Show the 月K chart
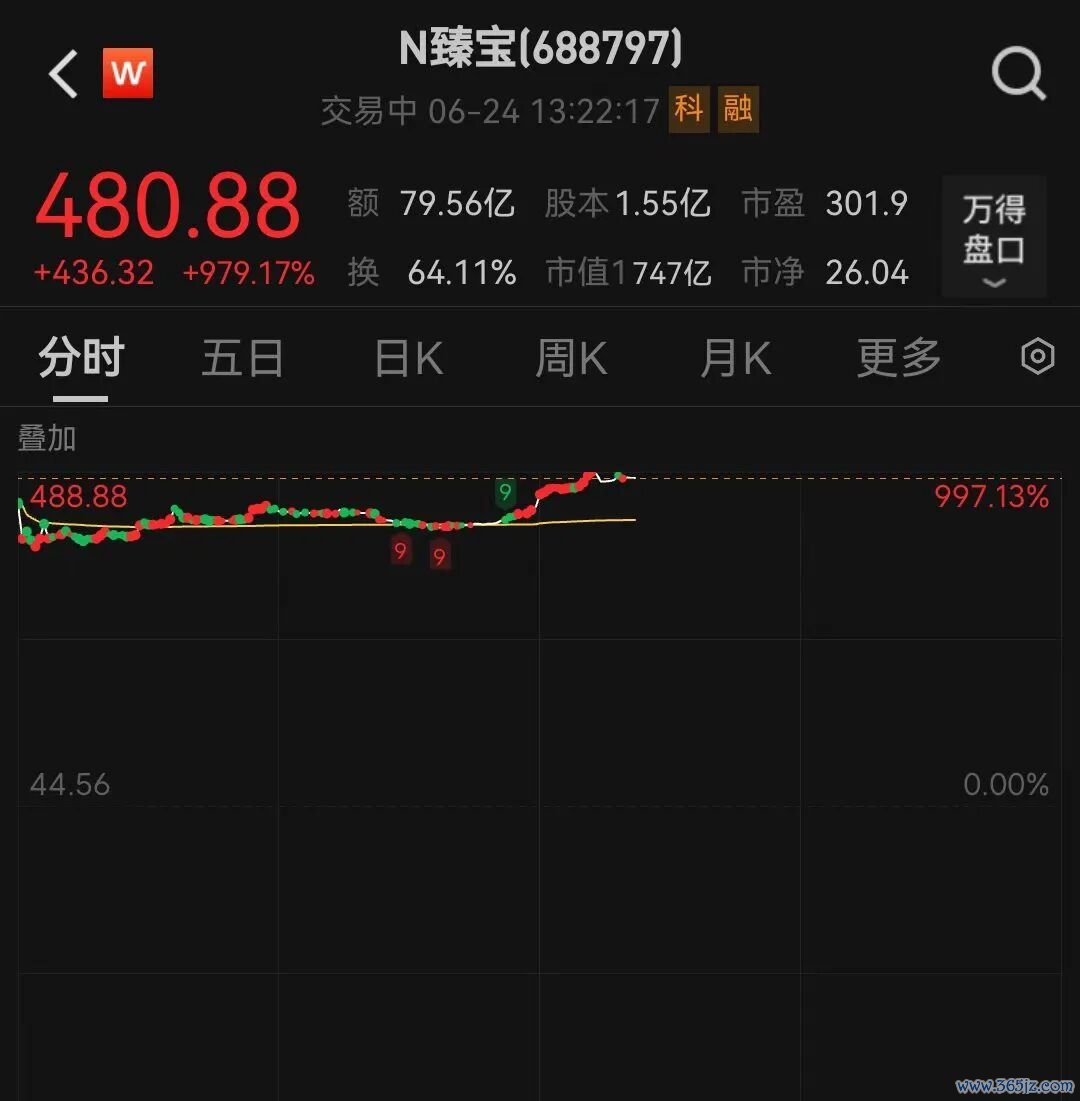Viewport: 1080px width, 1101px height. [735, 357]
